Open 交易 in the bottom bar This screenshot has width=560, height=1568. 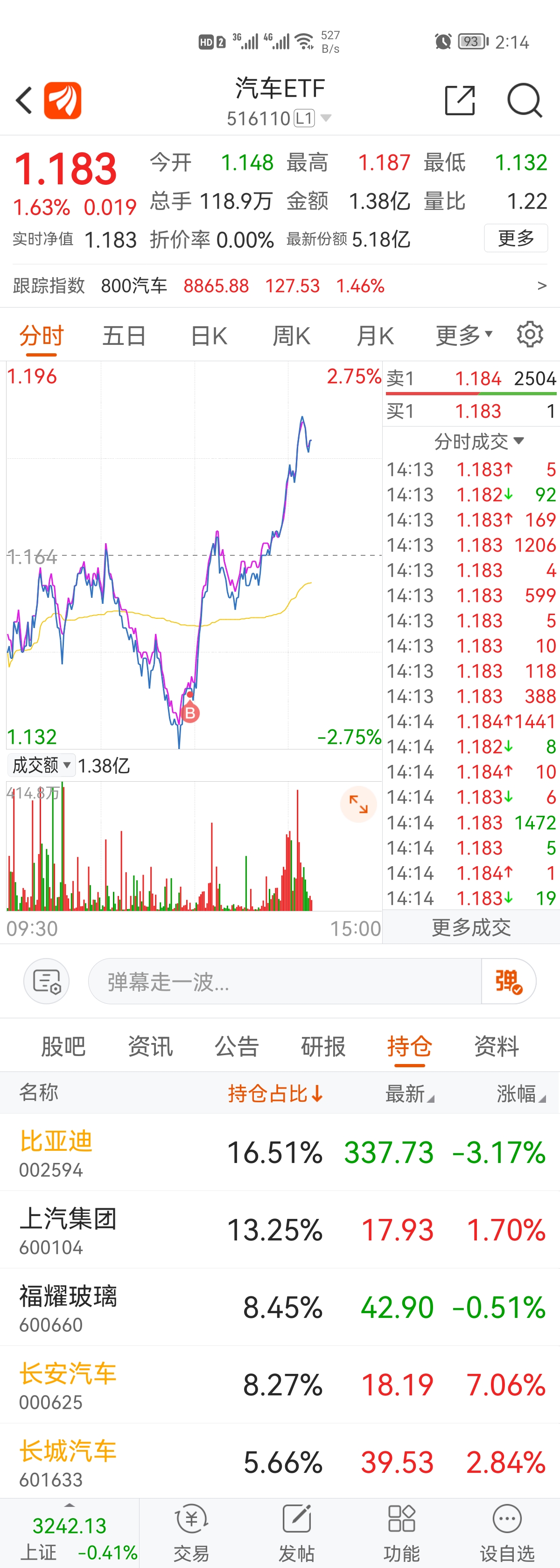click(191, 1533)
